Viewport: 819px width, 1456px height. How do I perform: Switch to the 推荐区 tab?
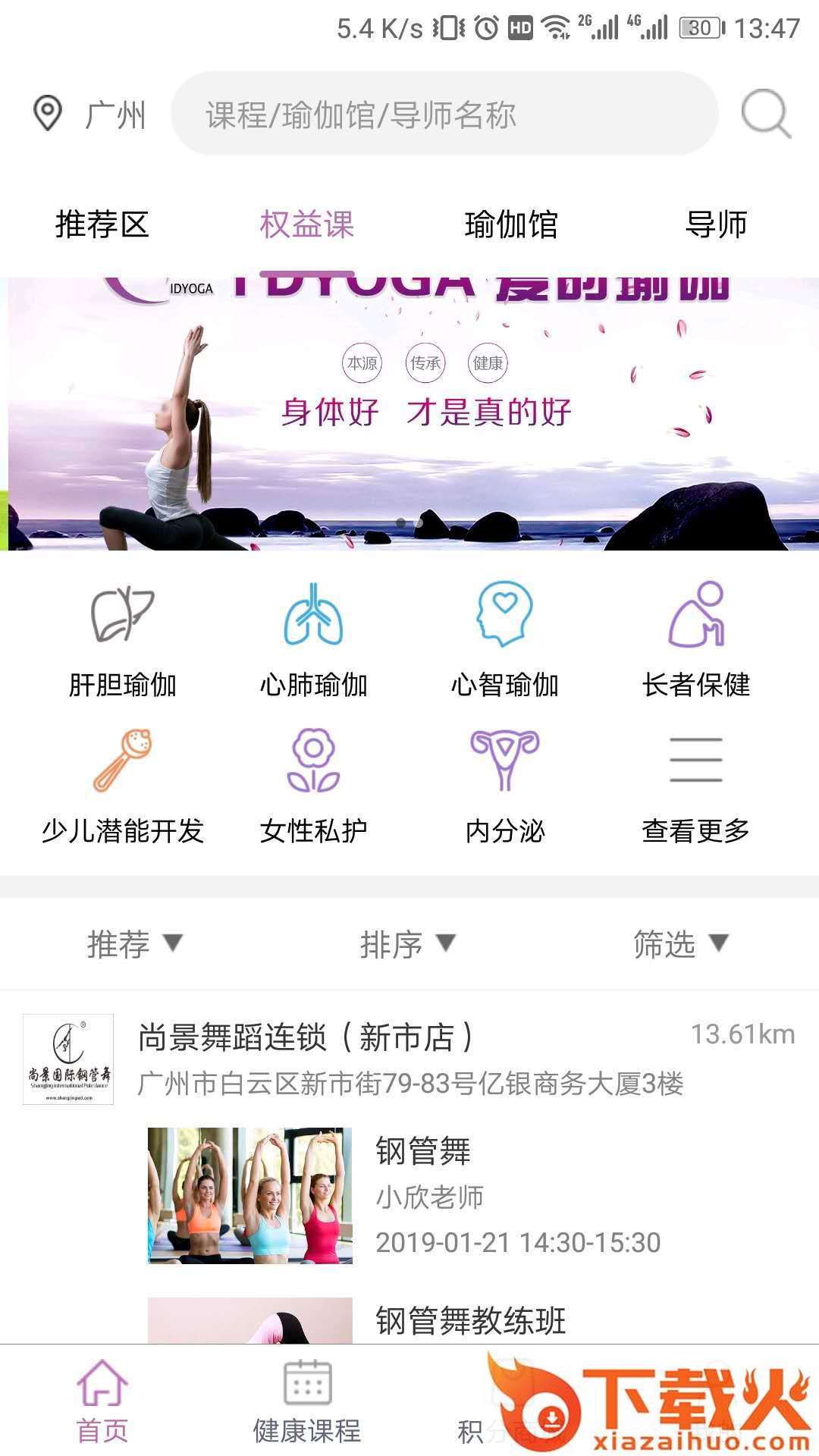[102, 224]
